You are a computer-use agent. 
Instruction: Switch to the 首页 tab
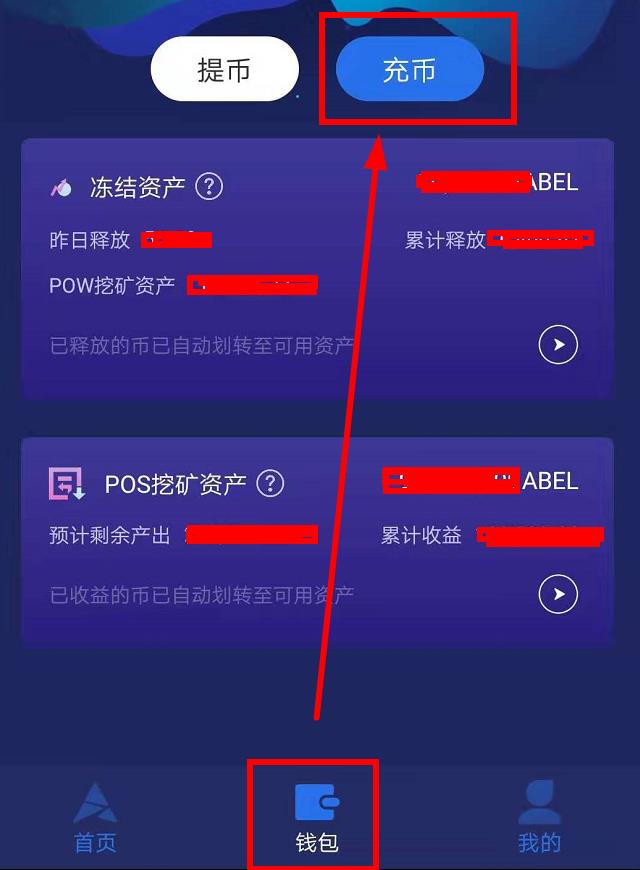point(95,817)
